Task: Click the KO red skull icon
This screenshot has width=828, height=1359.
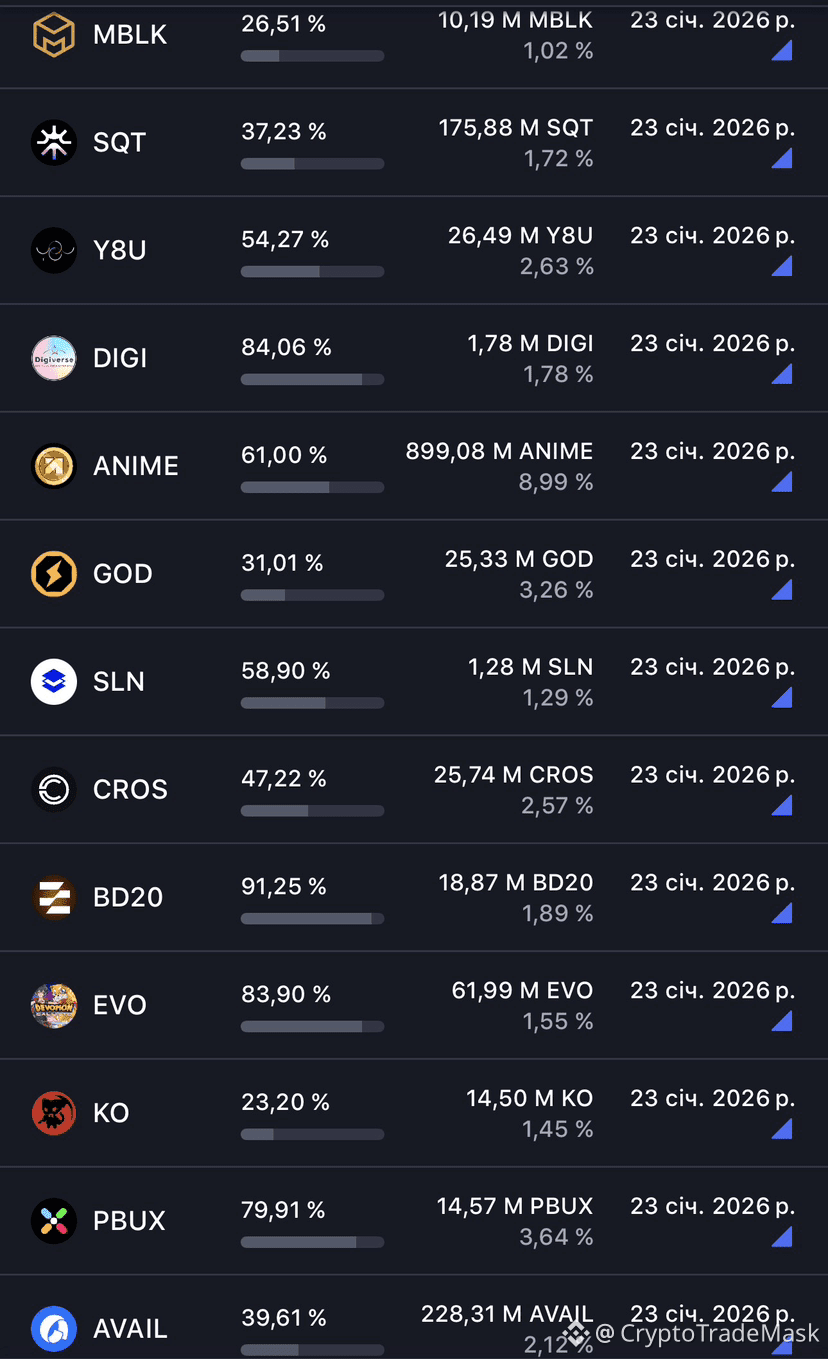Action: pos(54,1113)
